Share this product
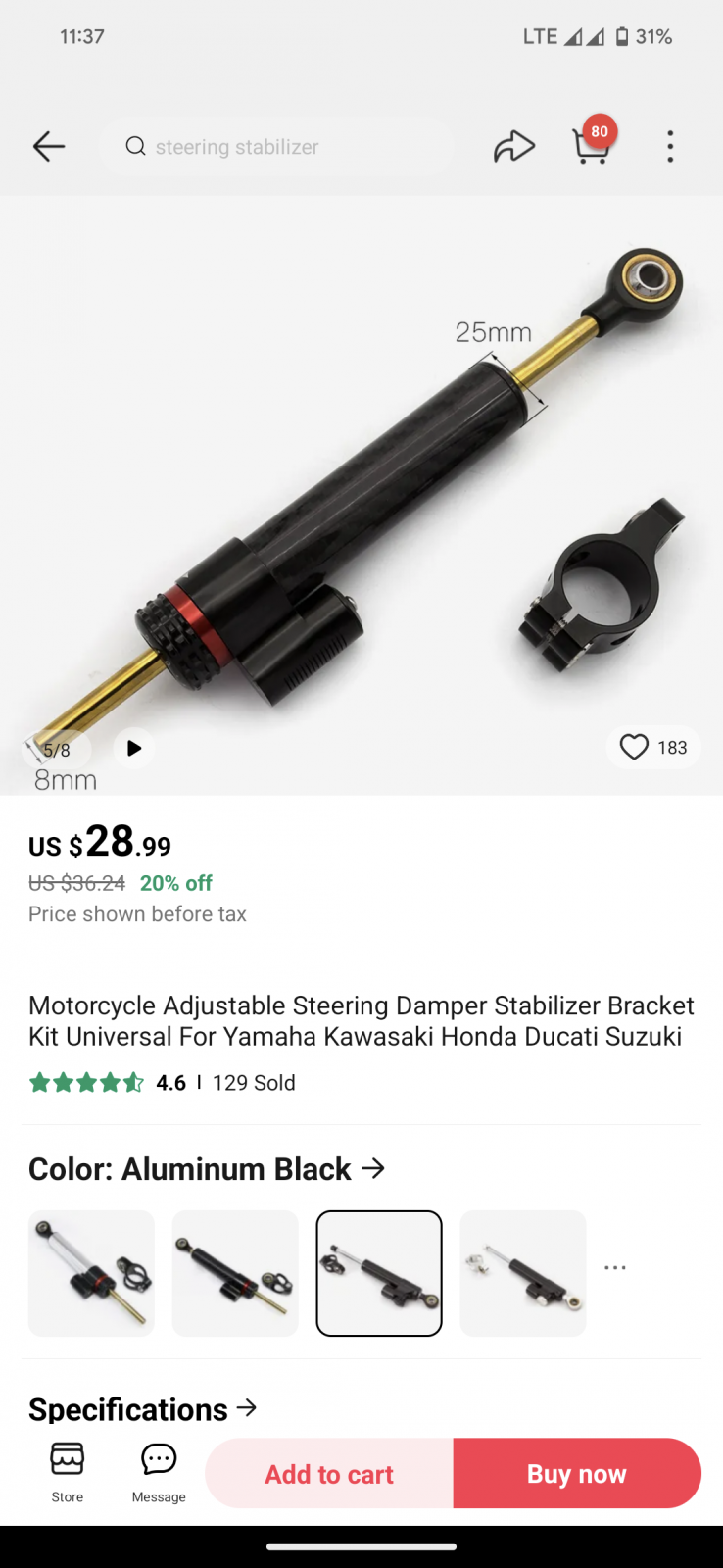Viewport: 723px width, 1568px height. pos(513,147)
